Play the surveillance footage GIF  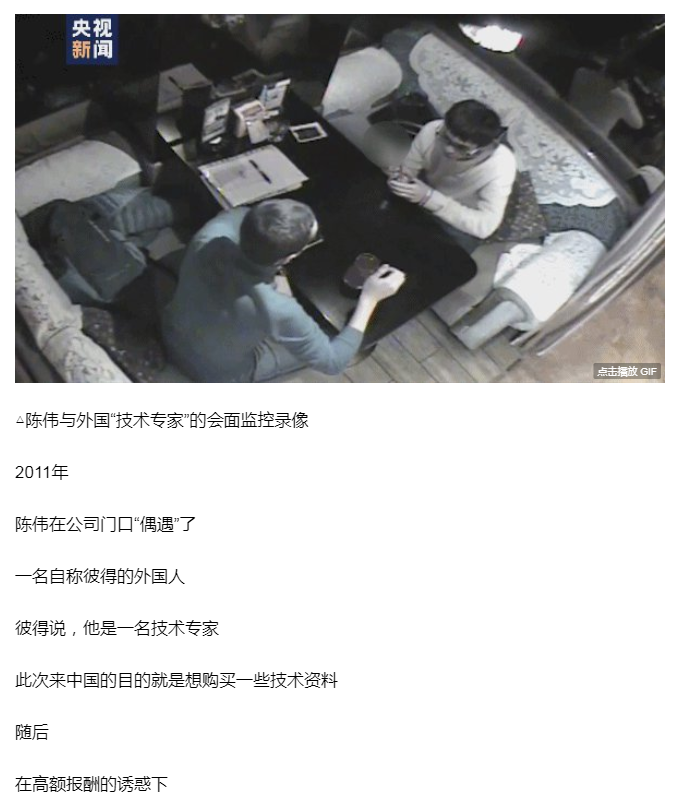627,371
